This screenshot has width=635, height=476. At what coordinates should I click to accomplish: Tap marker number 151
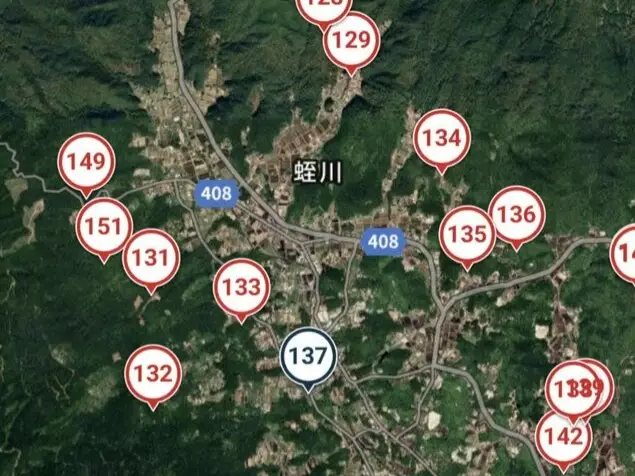click(104, 228)
